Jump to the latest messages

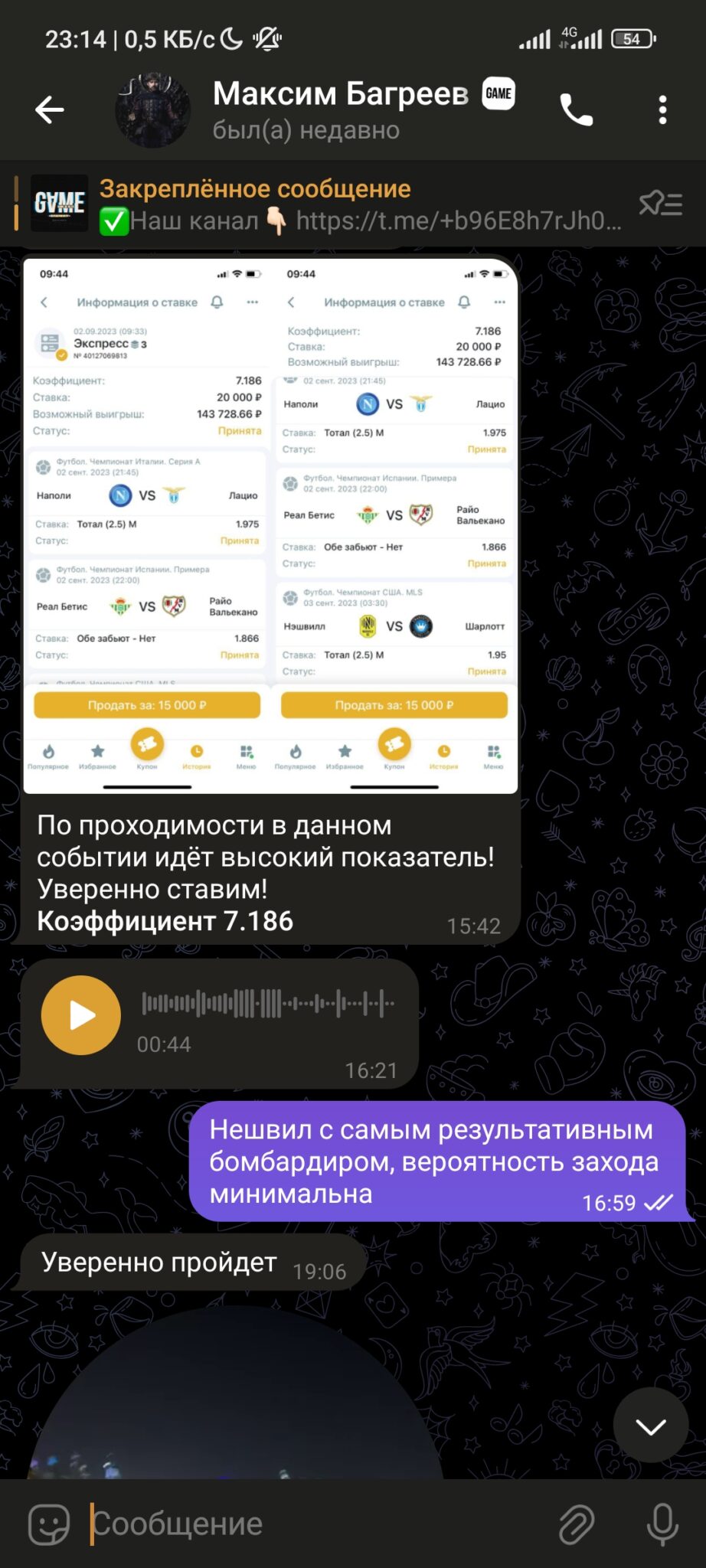651,1426
